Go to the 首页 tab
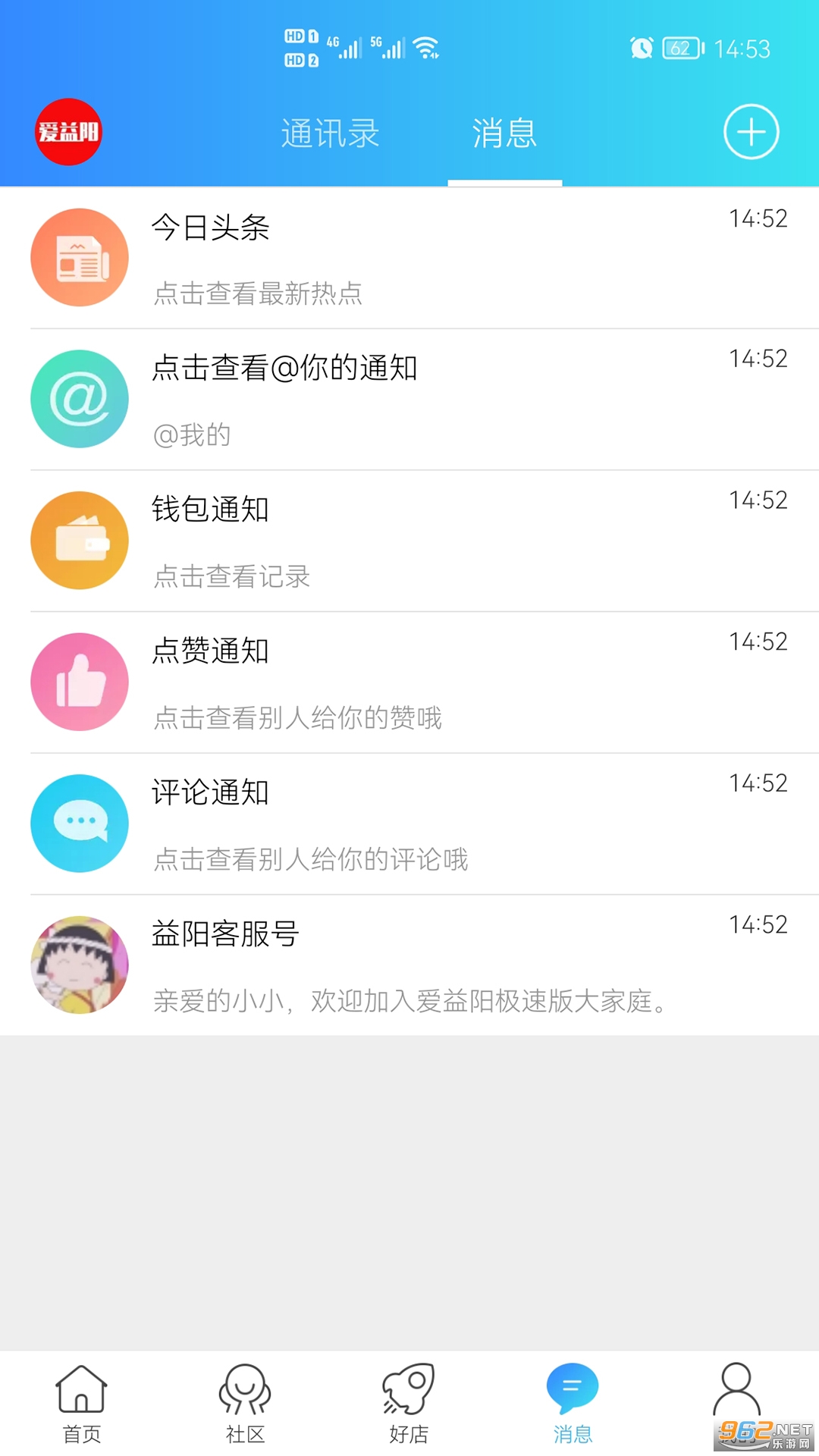Viewport: 819px width, 1456px height. [x=81, y=1403]
